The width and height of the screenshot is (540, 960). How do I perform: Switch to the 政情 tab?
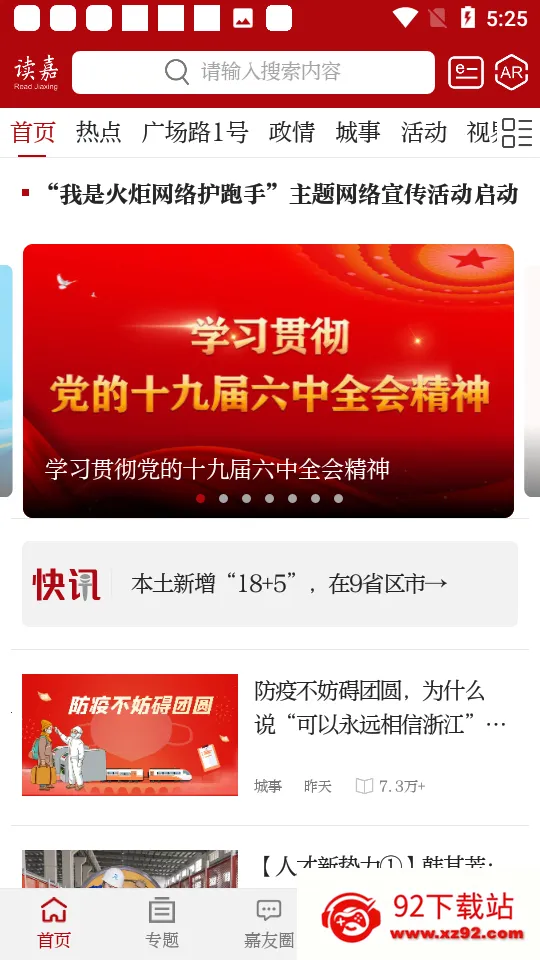click(291, 132)
